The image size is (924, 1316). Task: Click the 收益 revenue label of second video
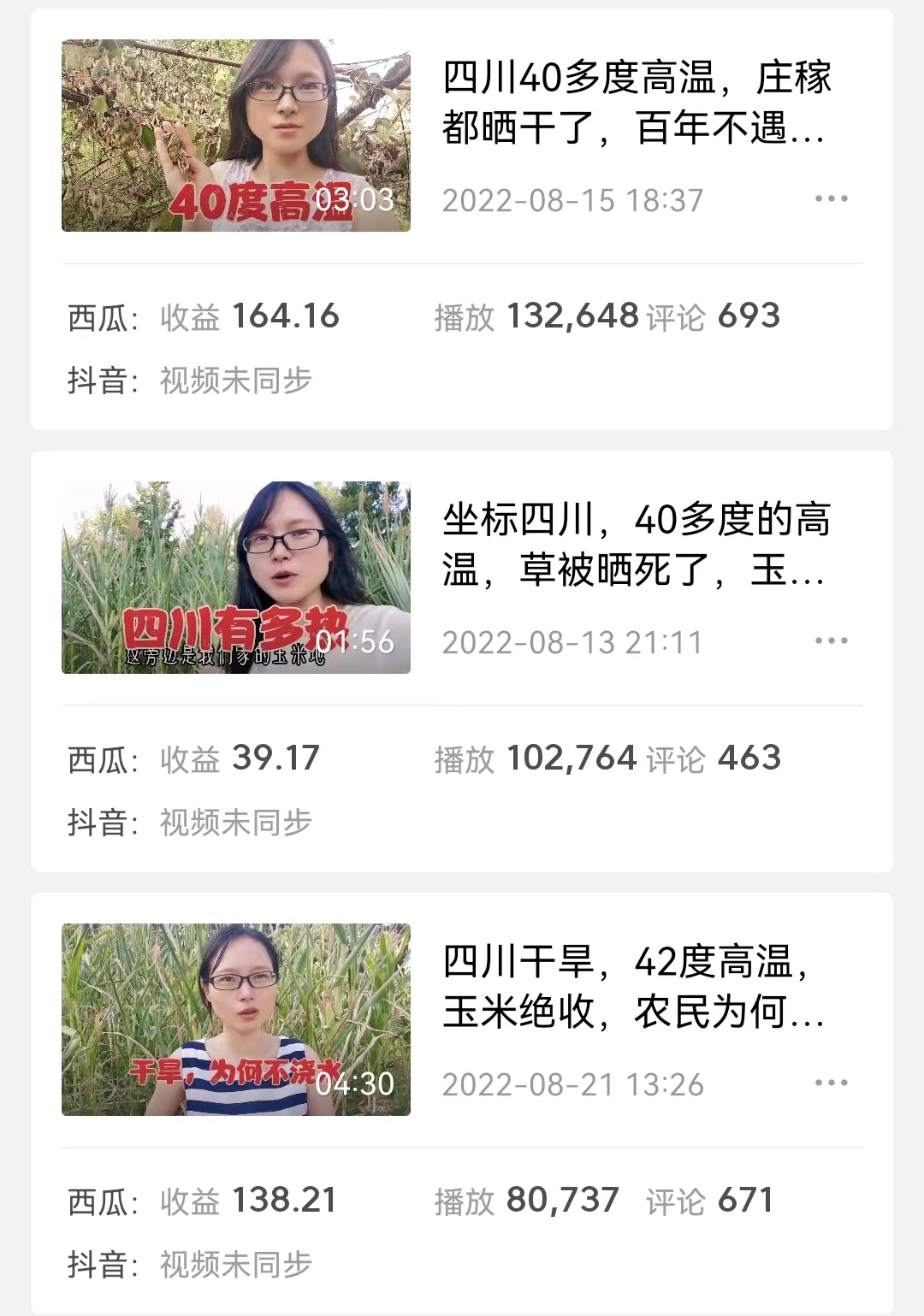tap(188, 758)
